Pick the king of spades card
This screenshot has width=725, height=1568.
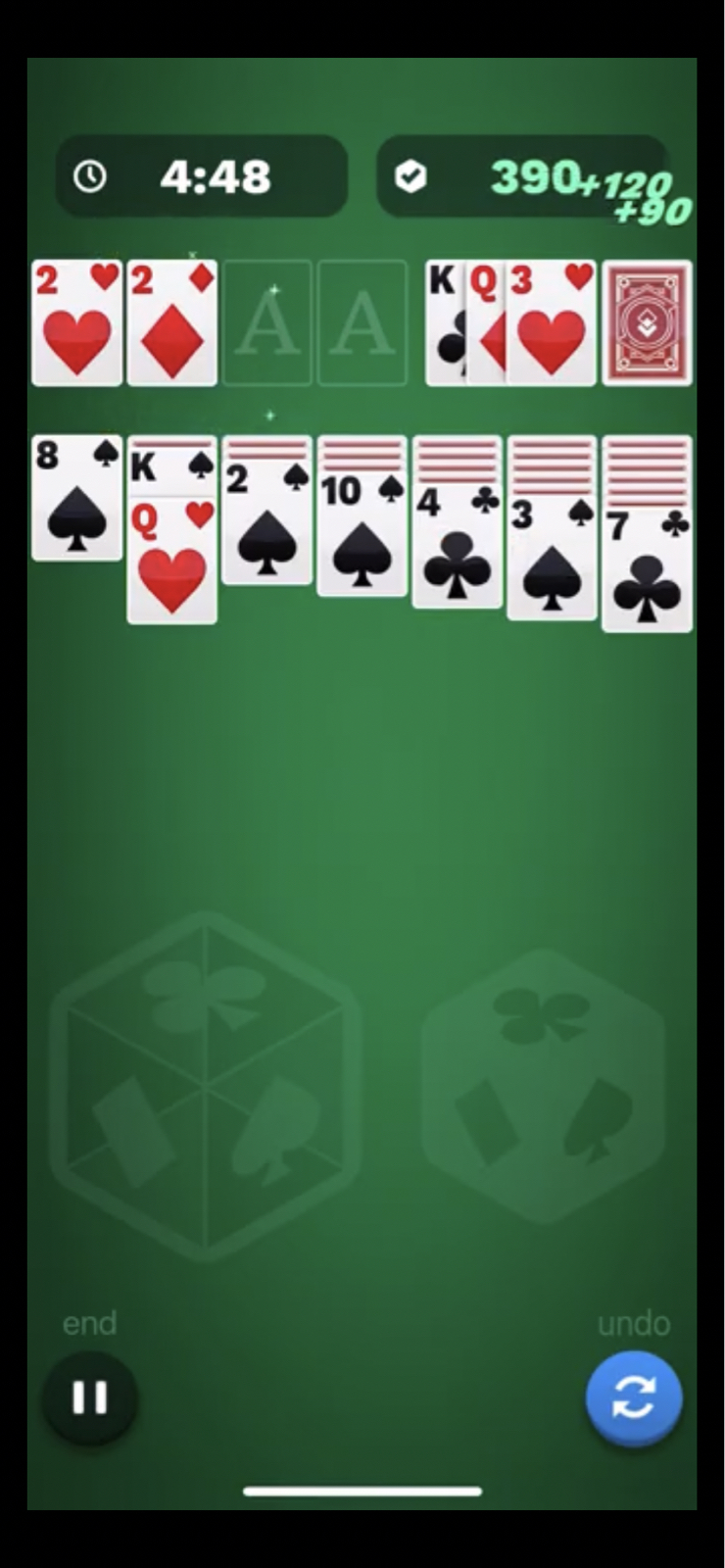click(x=172, y=466)
